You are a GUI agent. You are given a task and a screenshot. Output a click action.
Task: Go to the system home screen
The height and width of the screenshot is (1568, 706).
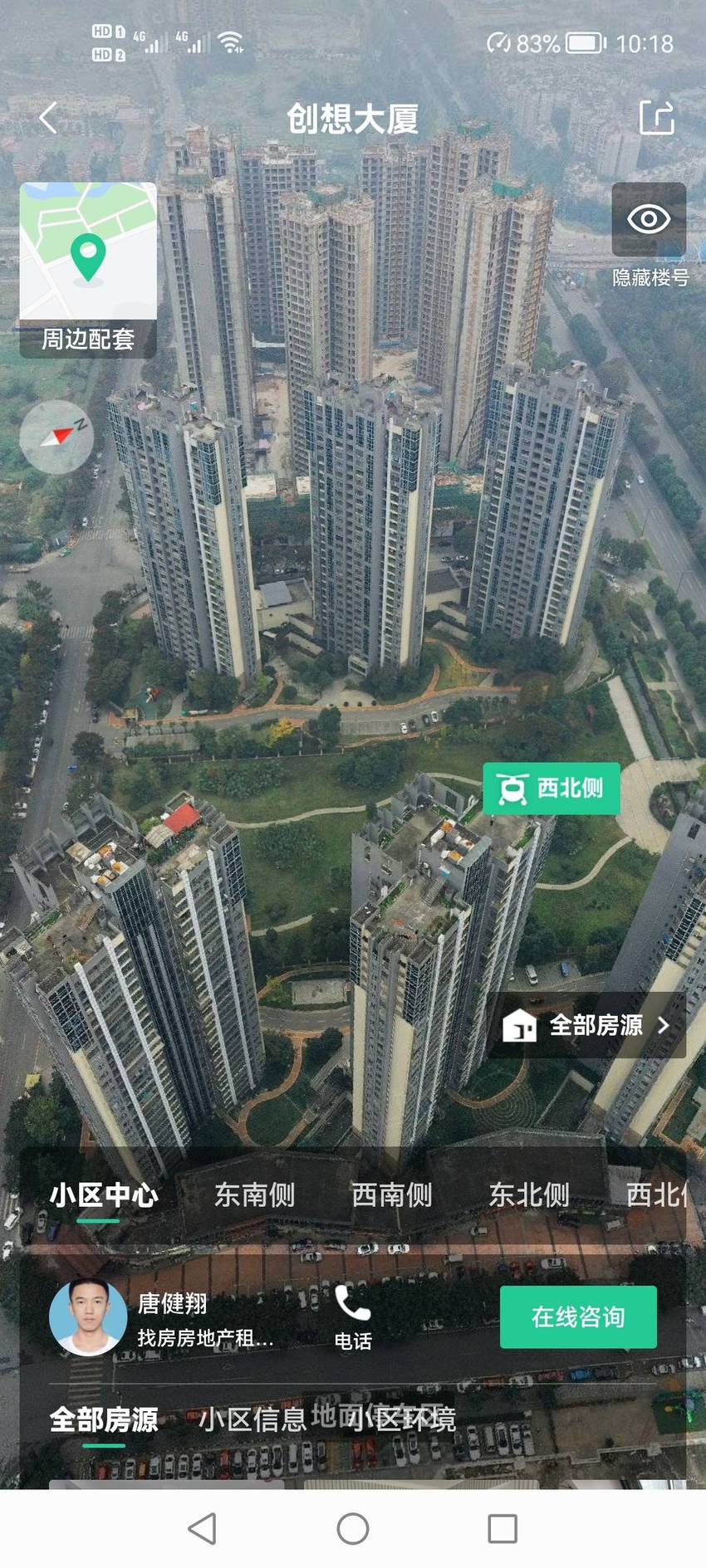353,1528
